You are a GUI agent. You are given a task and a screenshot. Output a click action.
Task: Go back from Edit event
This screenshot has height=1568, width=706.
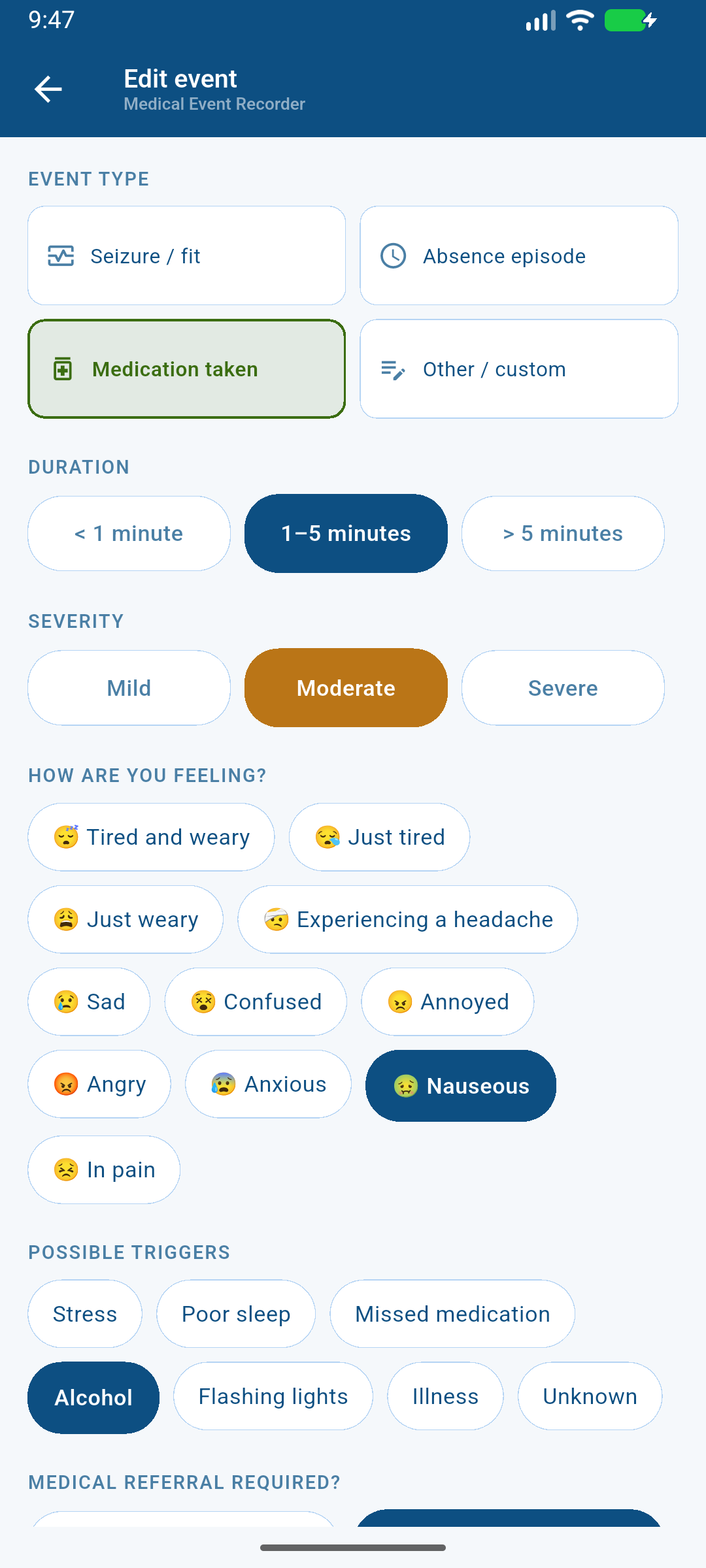(x=48, y=90)
